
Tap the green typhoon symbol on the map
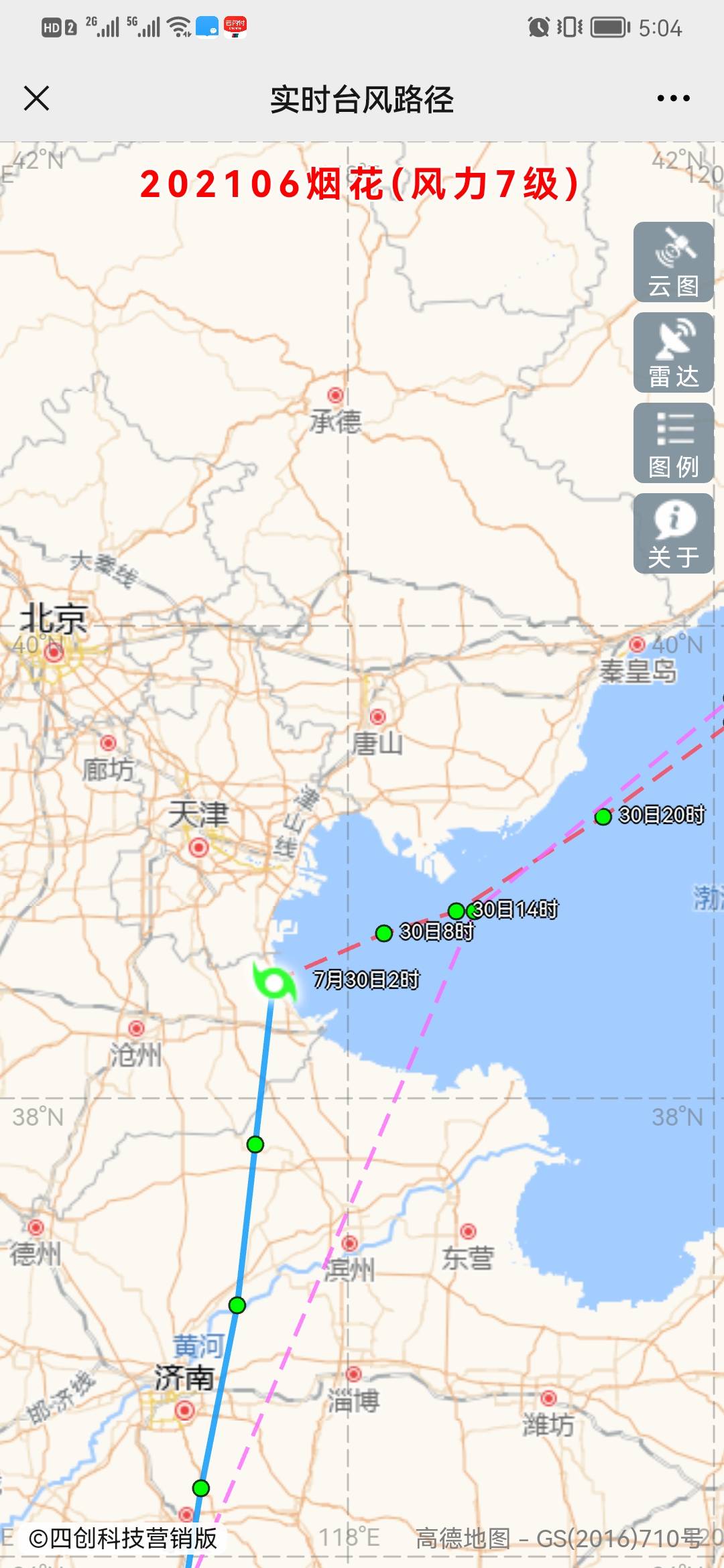[275, 981]
